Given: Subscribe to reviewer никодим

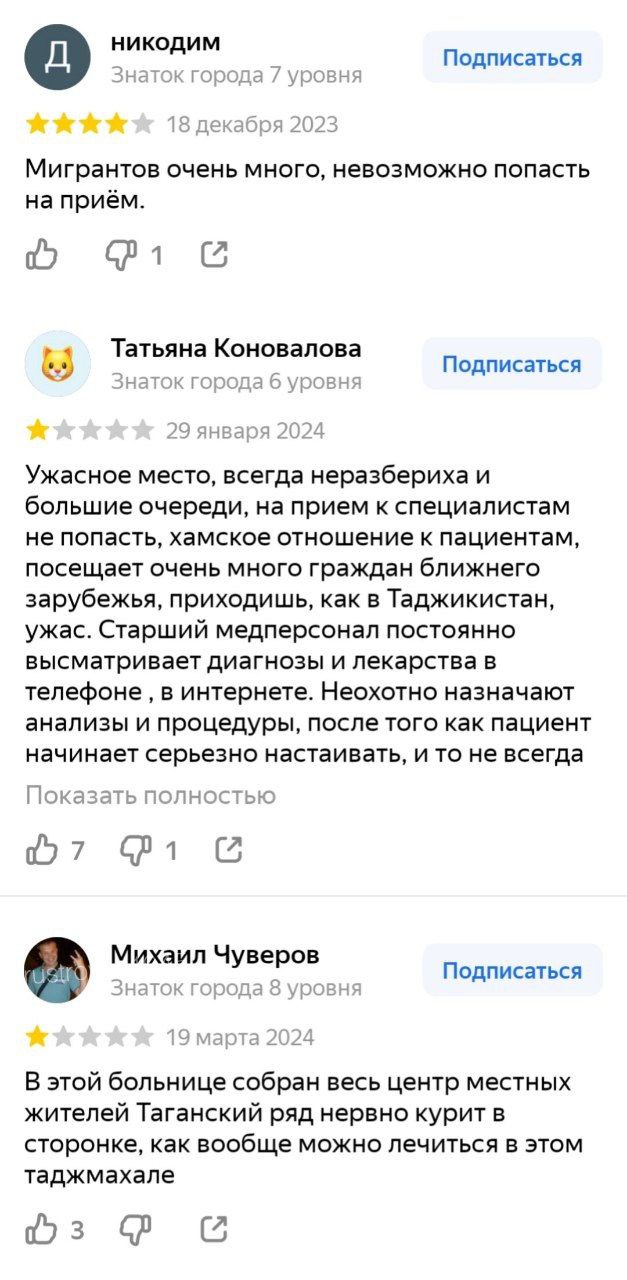Looking at the screenshot, I should [512, 58].
